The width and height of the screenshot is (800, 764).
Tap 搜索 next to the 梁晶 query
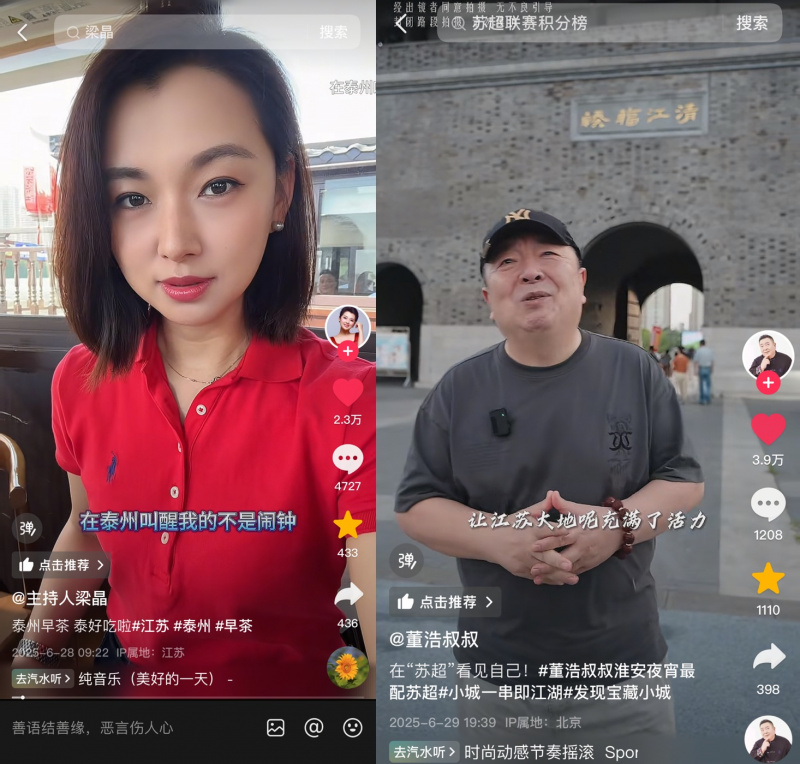coord(334,32)
